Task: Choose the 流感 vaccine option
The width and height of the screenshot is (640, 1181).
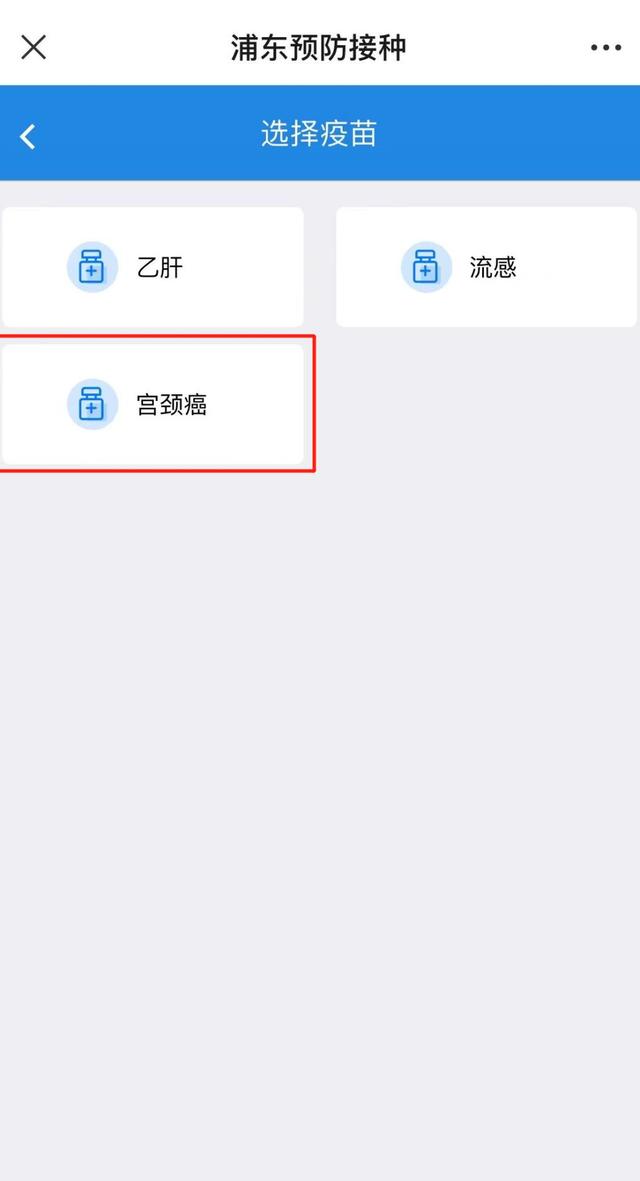Action: click(486, 267)
